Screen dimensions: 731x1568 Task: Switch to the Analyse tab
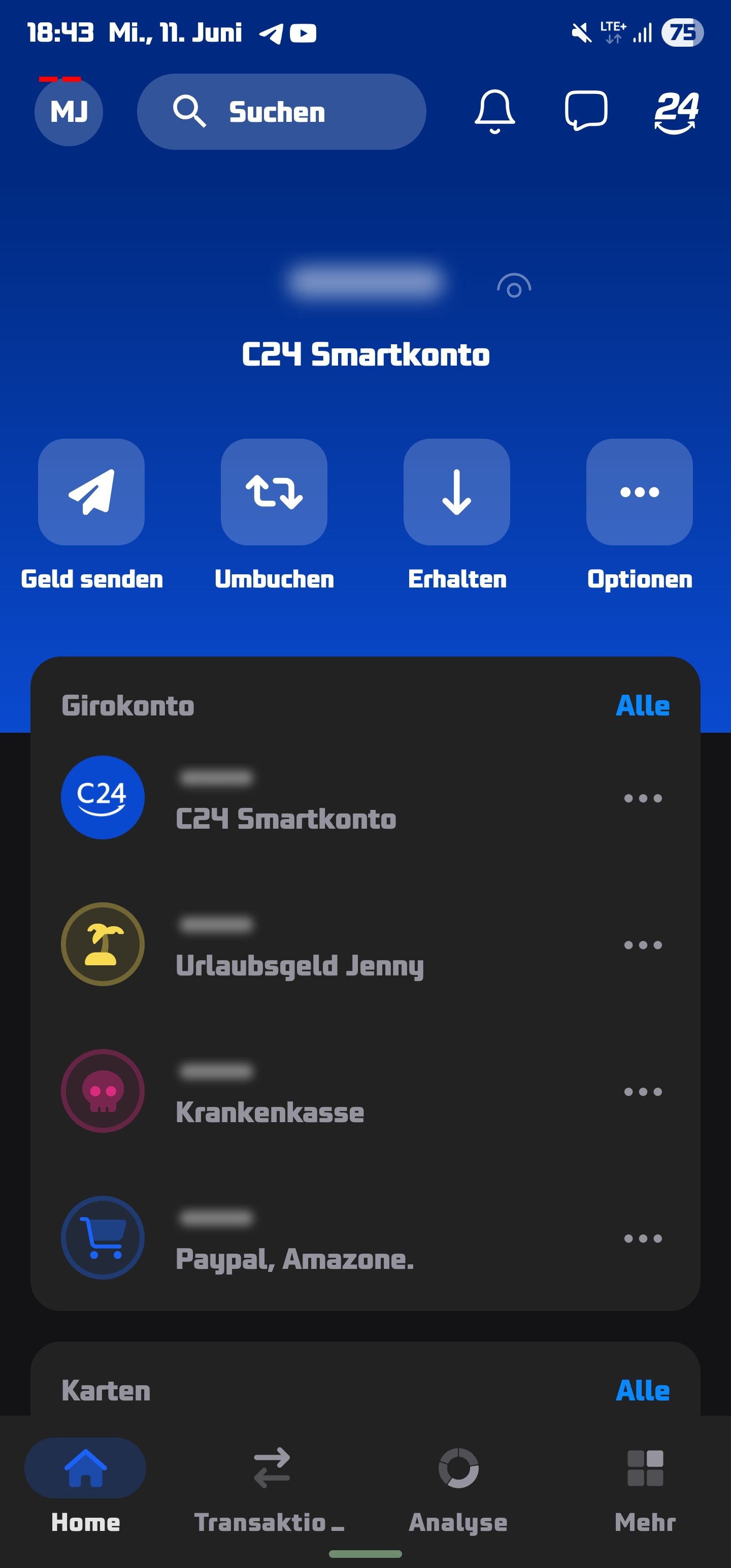[x=458, y=1485]
